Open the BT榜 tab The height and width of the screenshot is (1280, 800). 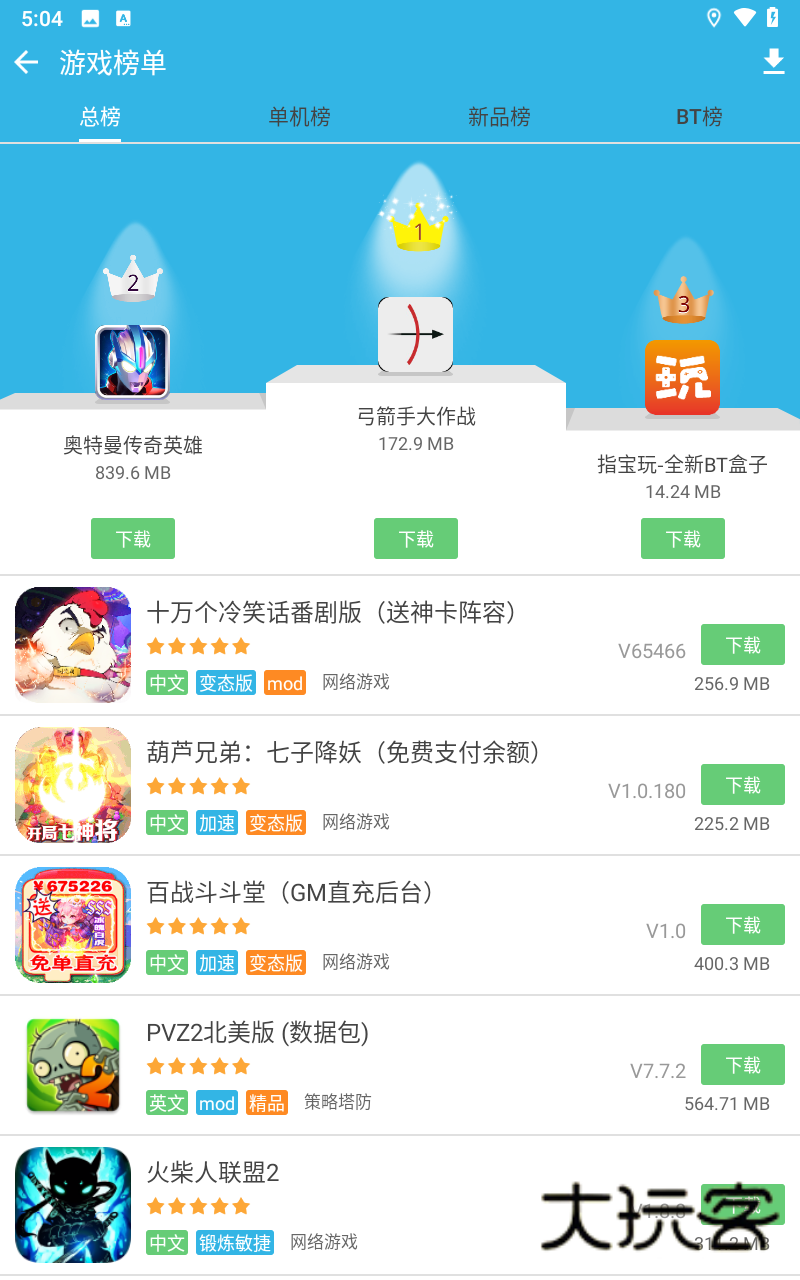(x=699, y=117)
